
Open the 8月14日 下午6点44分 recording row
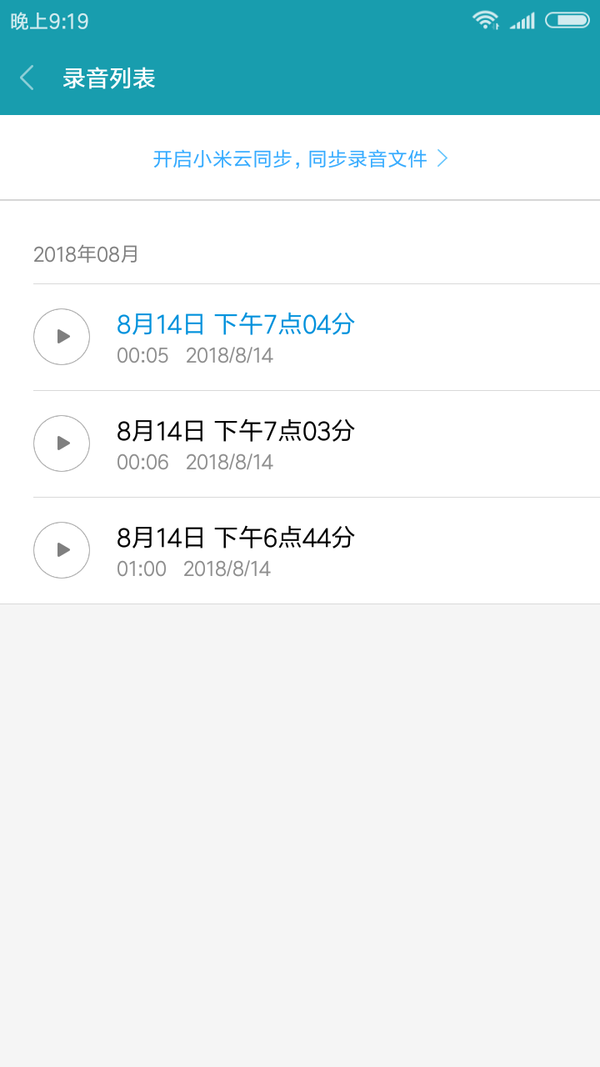300,551
